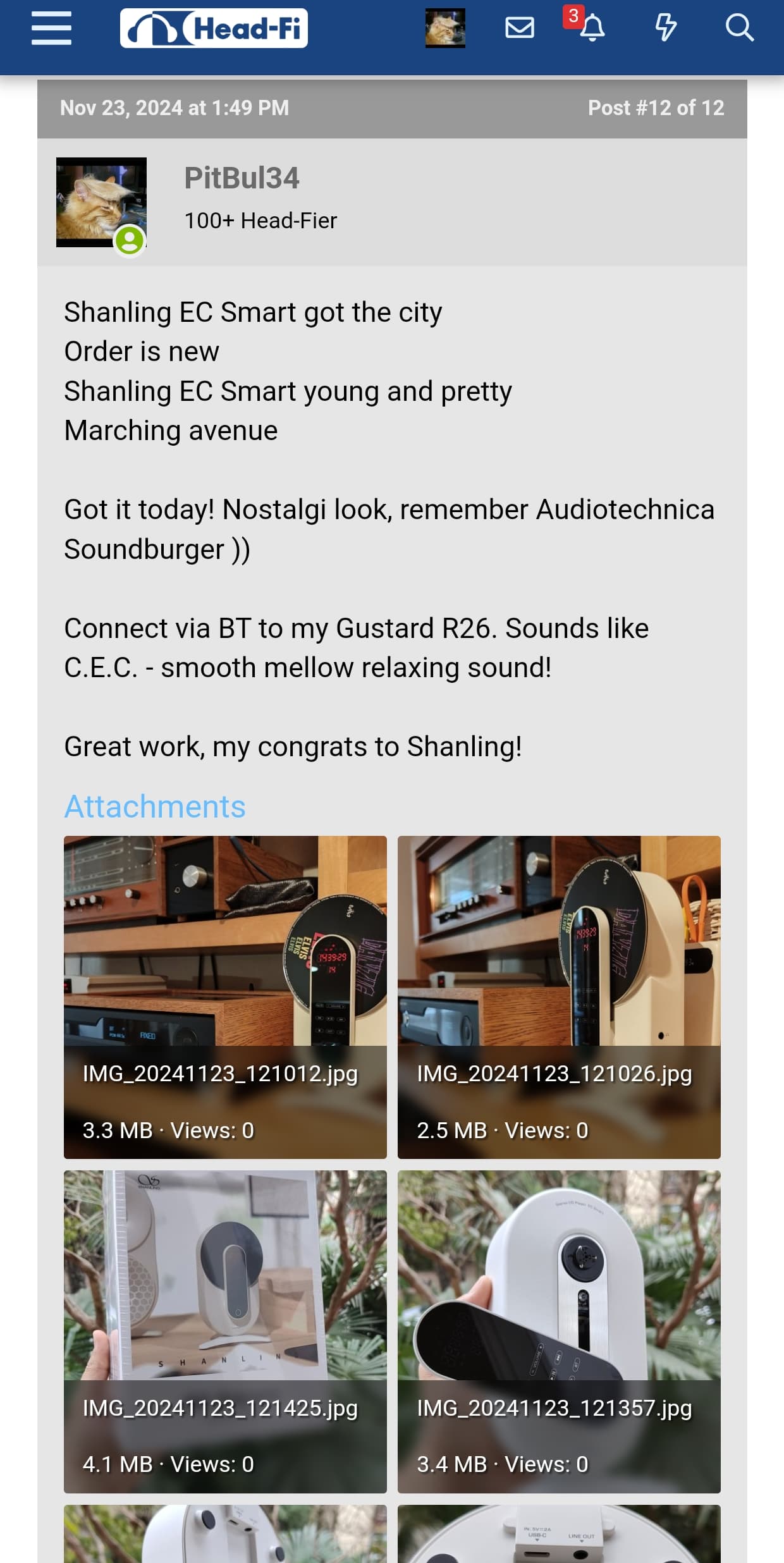Open attachment IMG_20241123_121012.jpg
Viewport: 784px width, 1563px height.
(x=225, y=997)
